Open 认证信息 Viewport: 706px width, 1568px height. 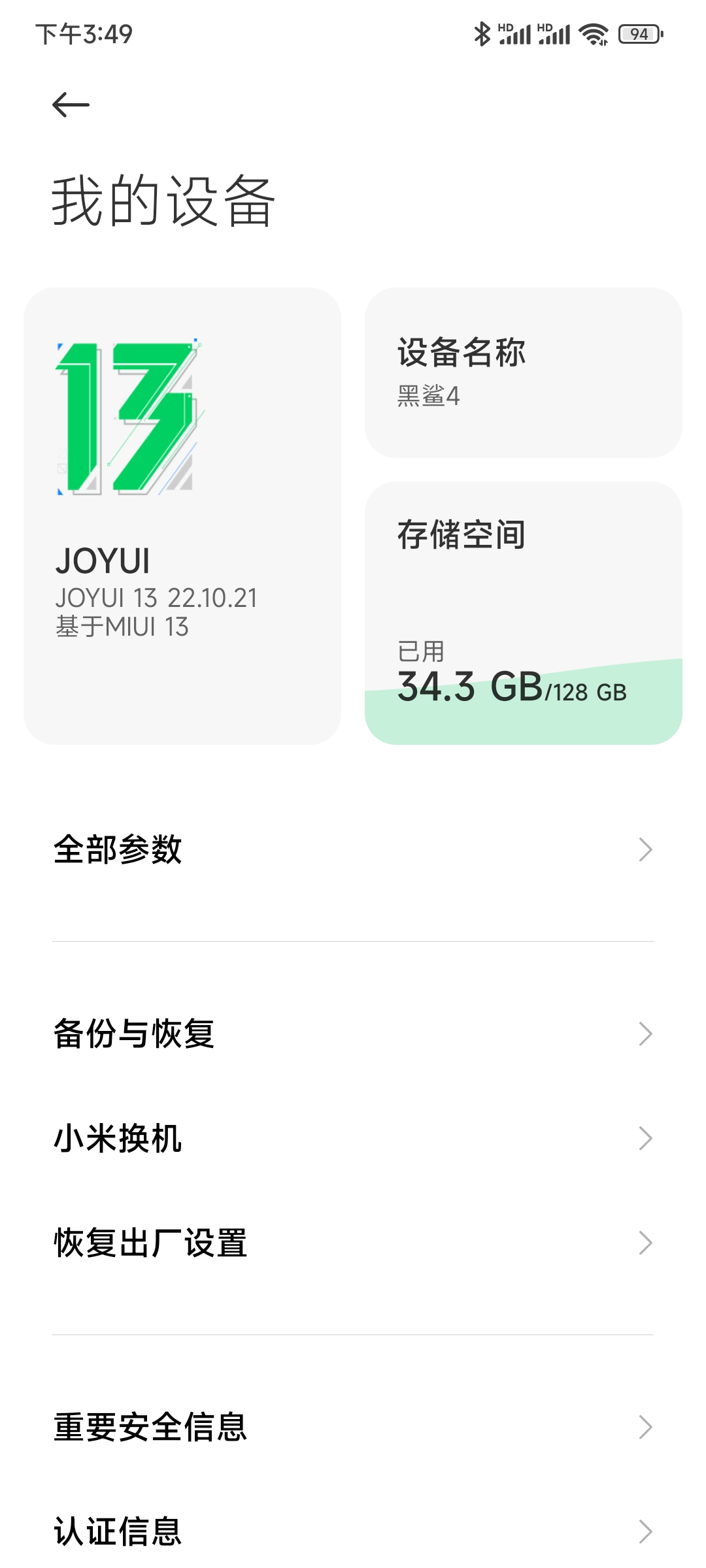[x=353, y=1531]
